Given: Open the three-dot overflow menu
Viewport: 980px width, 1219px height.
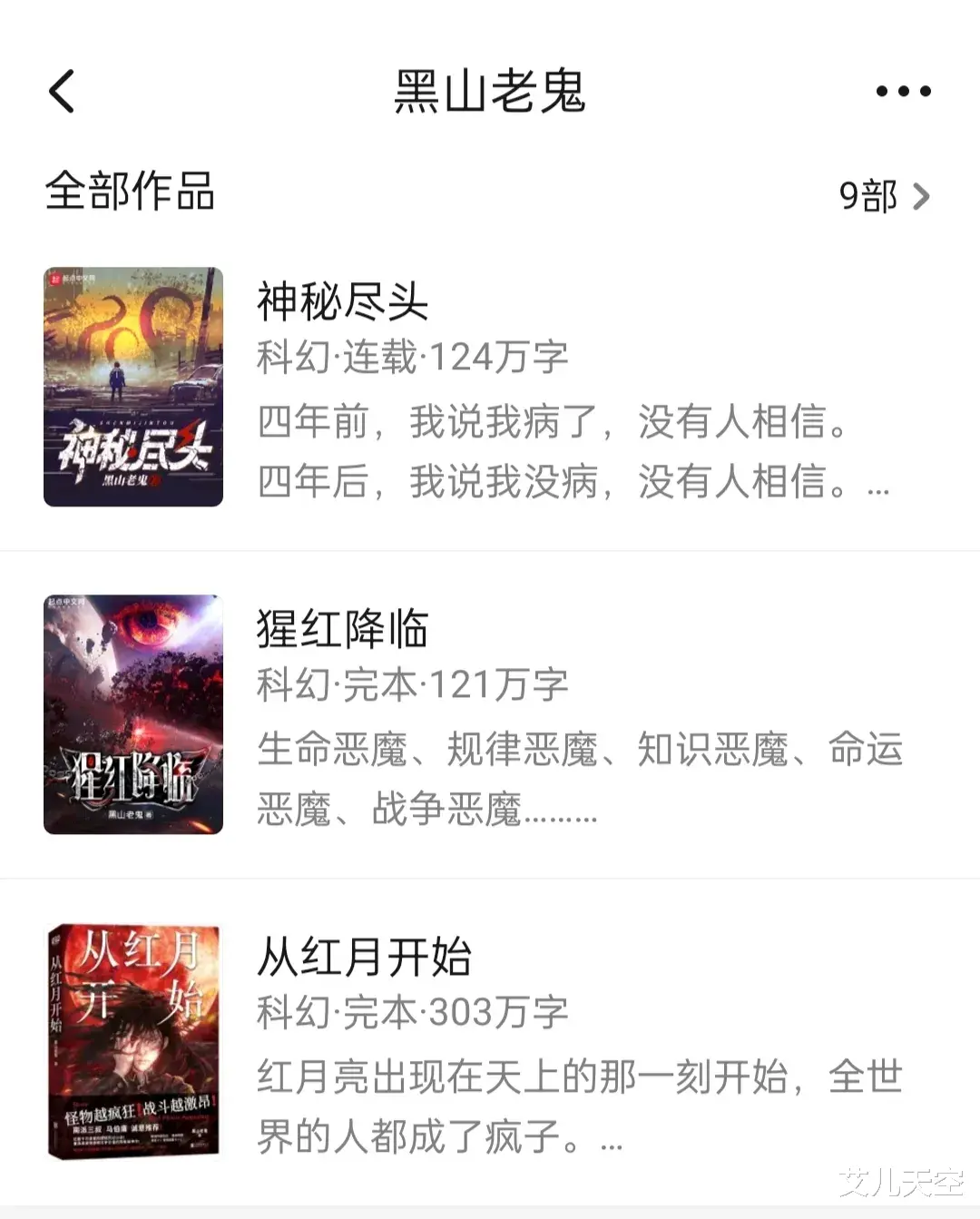Looking at the screenshot, I should pyautogui.click(x=902, y=92).
